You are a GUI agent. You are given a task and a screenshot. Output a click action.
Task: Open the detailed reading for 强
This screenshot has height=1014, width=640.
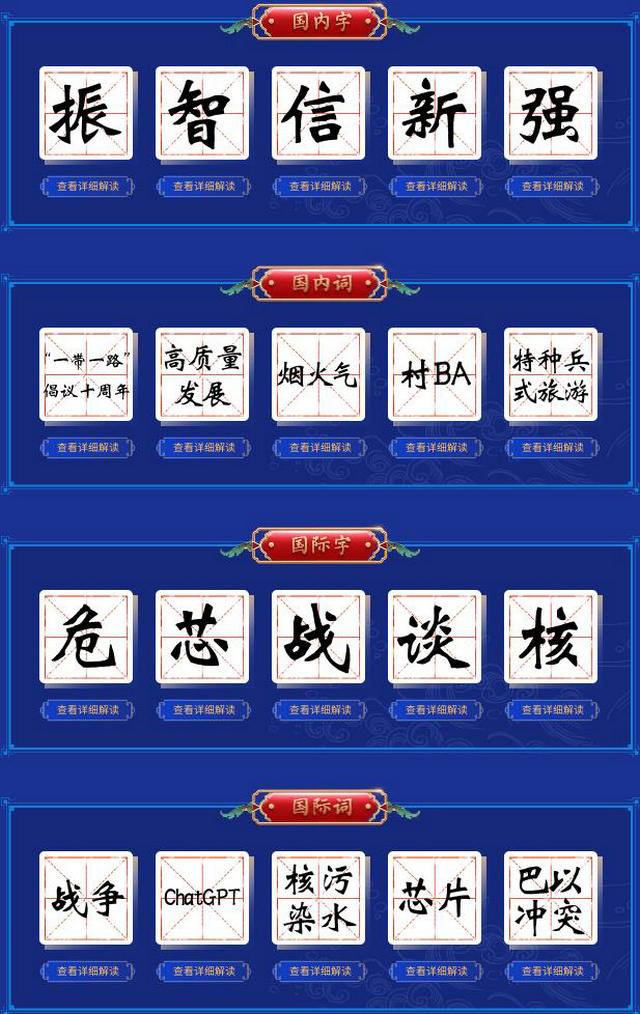[552, 186]
